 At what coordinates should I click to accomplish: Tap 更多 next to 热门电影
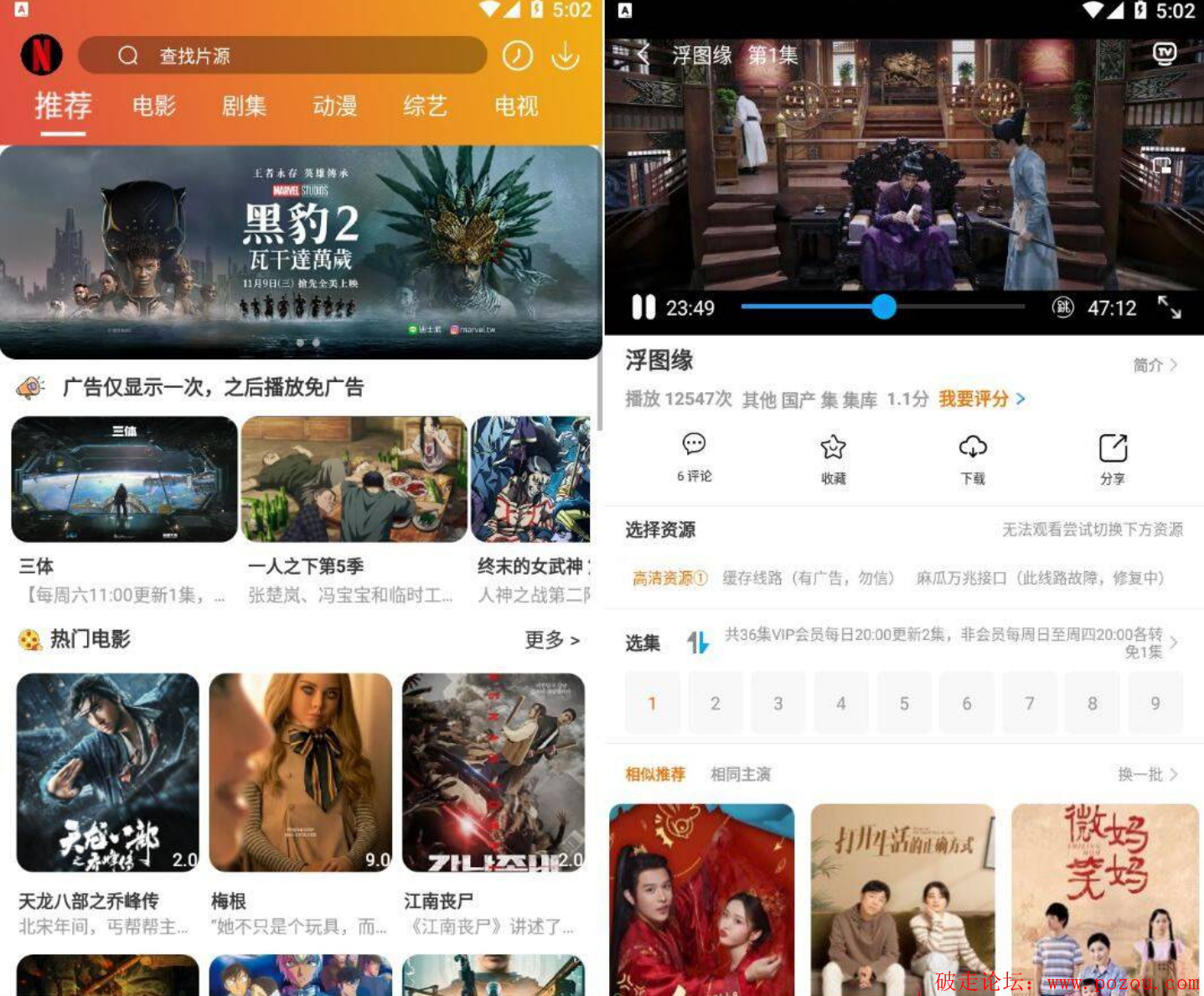tap(551, 640)
